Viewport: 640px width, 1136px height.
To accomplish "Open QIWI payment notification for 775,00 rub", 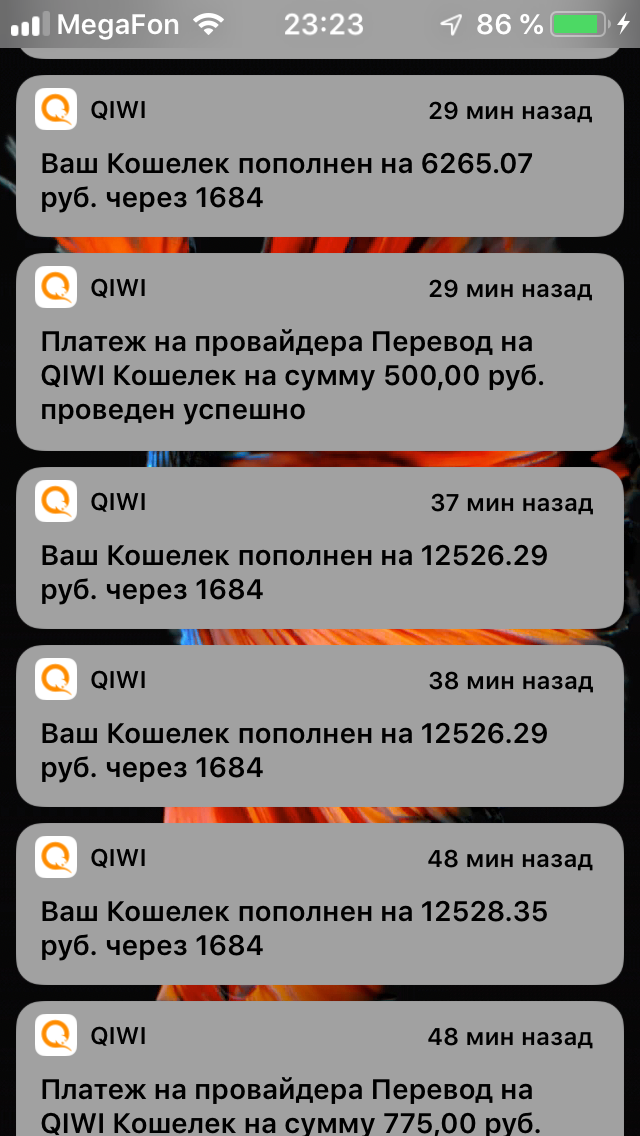I will pos(320,1069).
